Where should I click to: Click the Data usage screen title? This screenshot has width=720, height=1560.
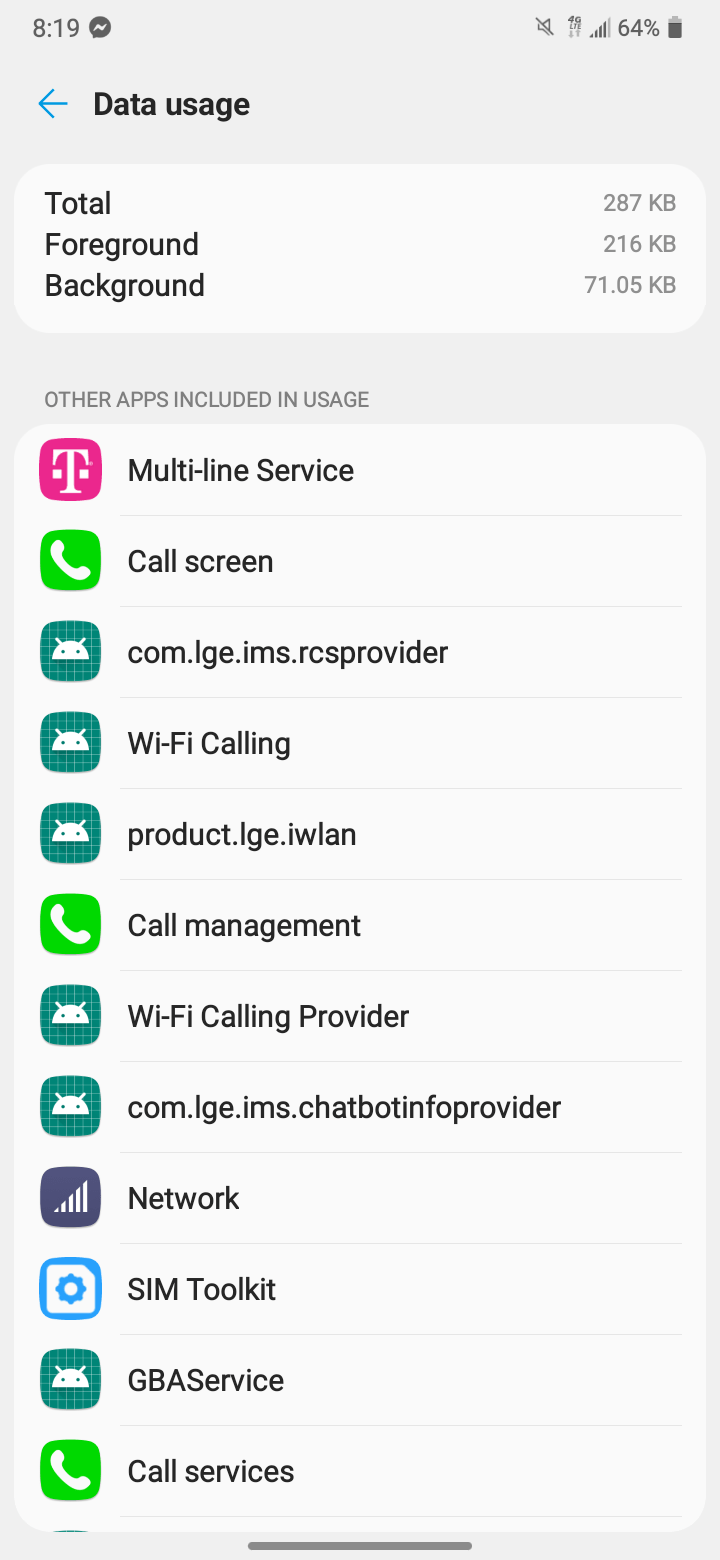click(x=171, y=103)
